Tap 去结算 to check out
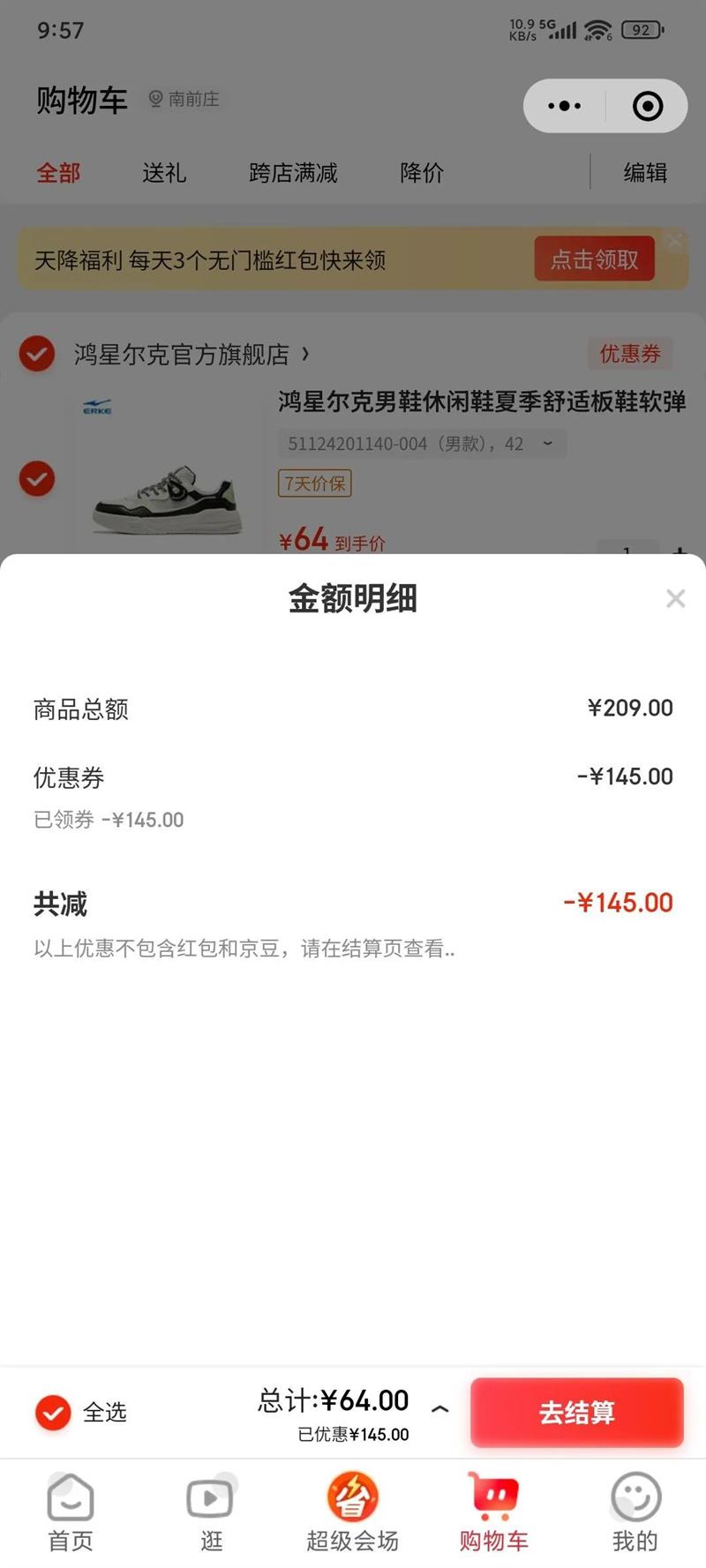Screen dimensions: 706x1568 576,1412
